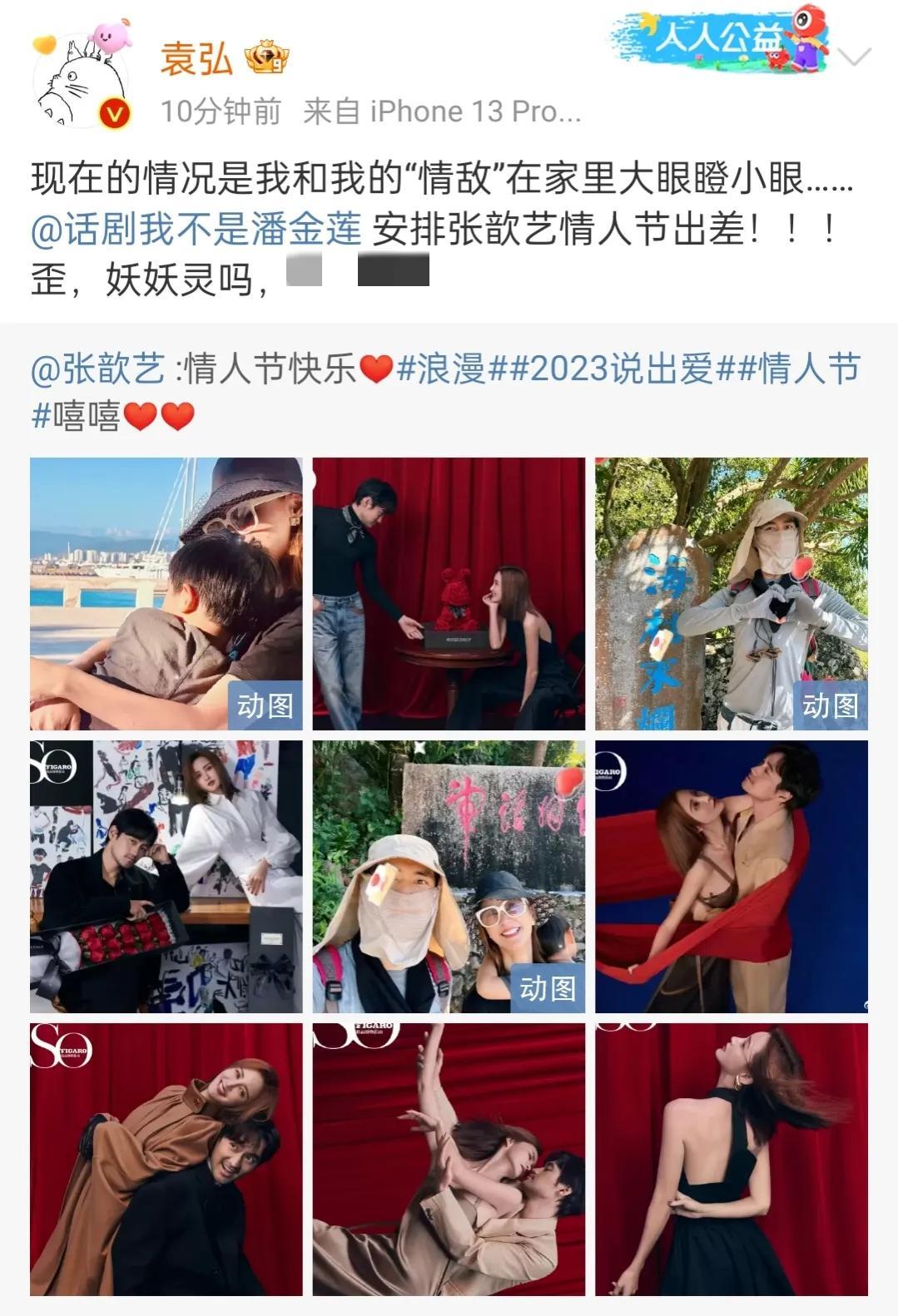
Task: View photo of piggyback pose in brown coat
Action: (166, 1159)
